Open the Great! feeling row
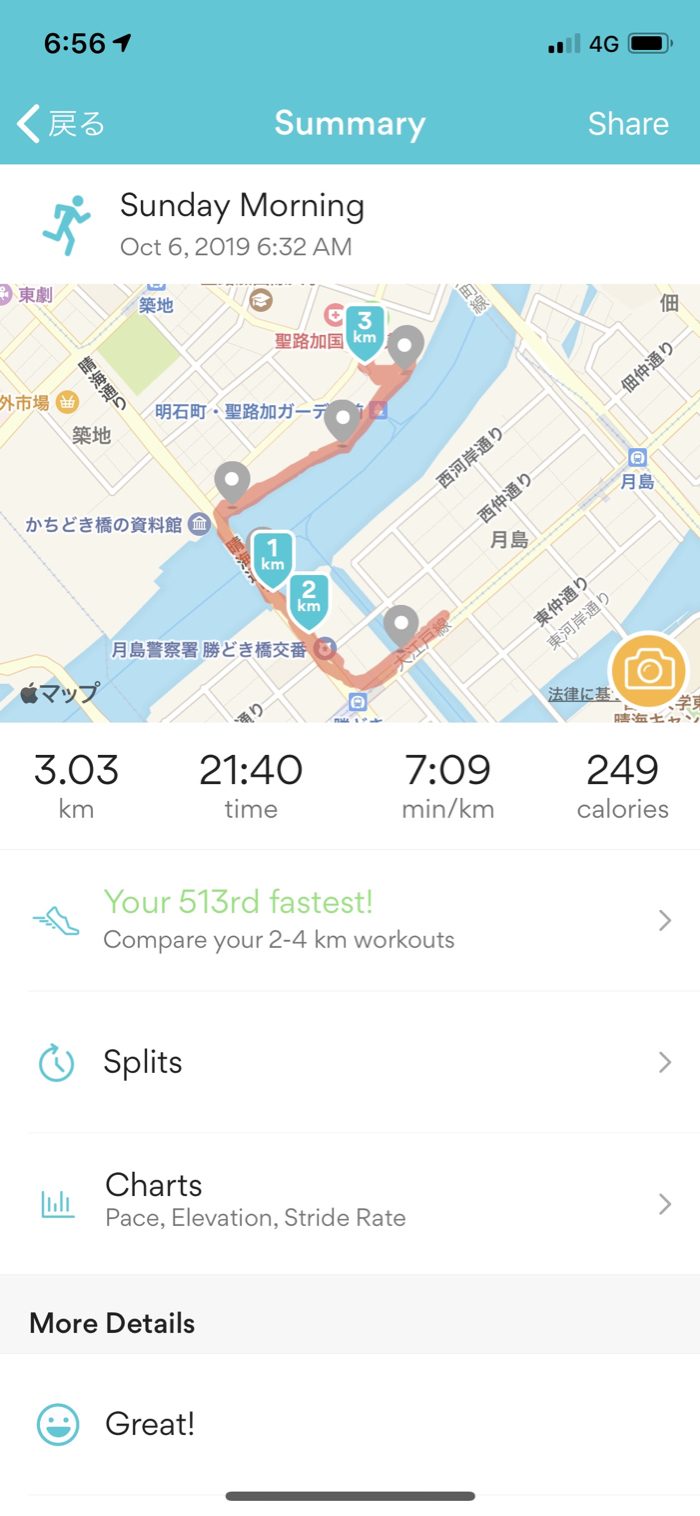Image resolution: width=700 pixels, height=1516 pixels. tap(350, 1424)
